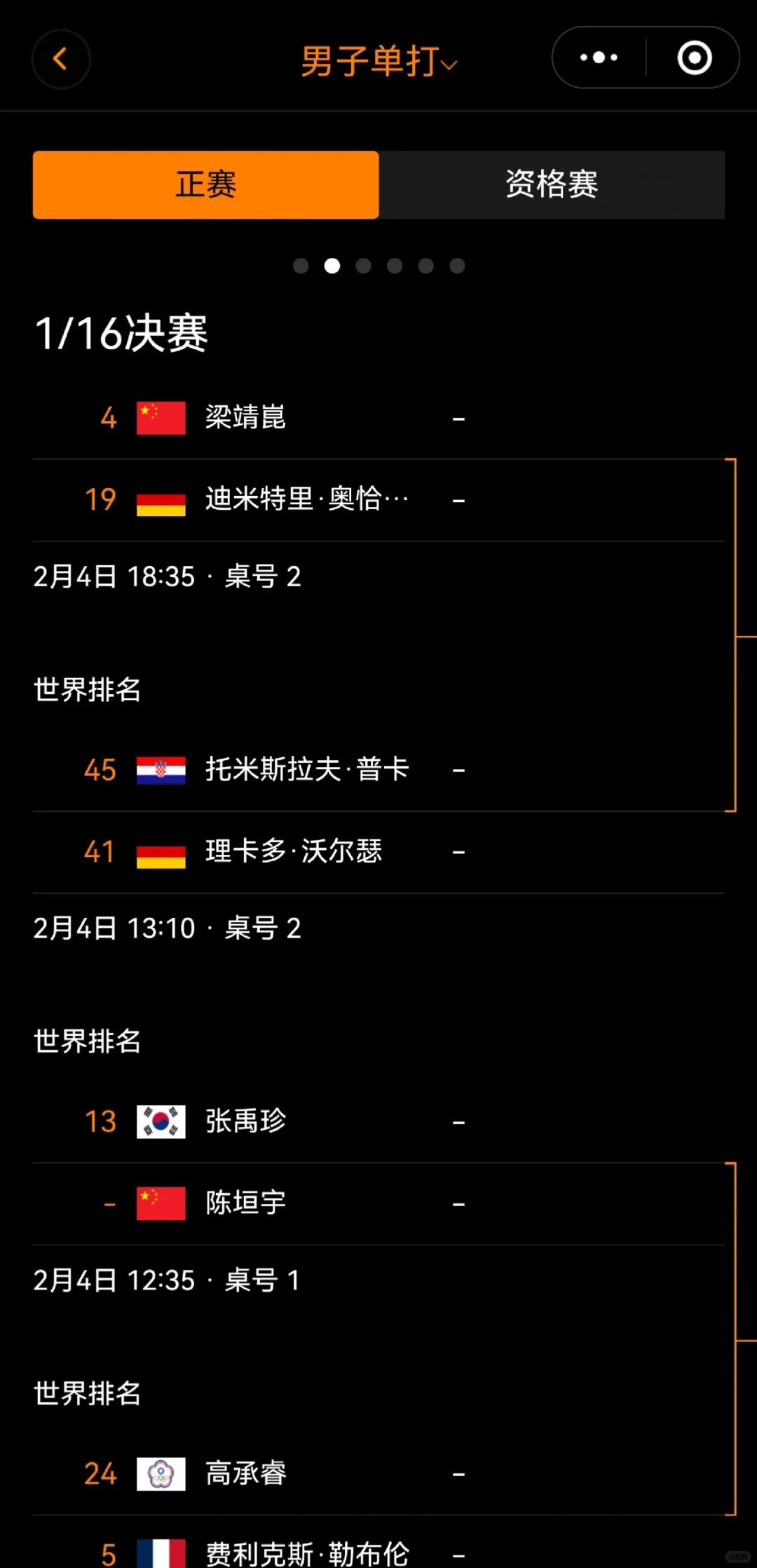757x1568 pixels.
Task: Select the Germany flag beside 理卡多·沃尔瑟
Action: (160, 851)
